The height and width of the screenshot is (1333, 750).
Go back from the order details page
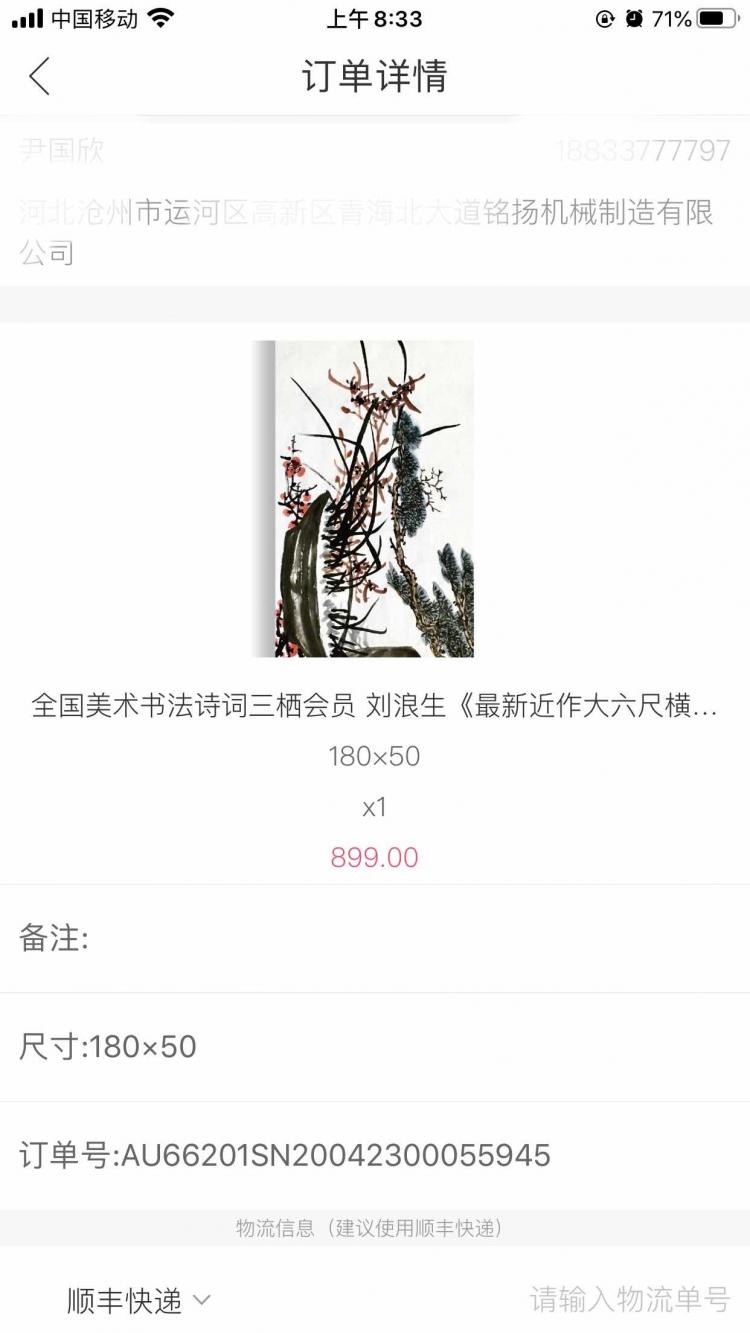point(39,76)
